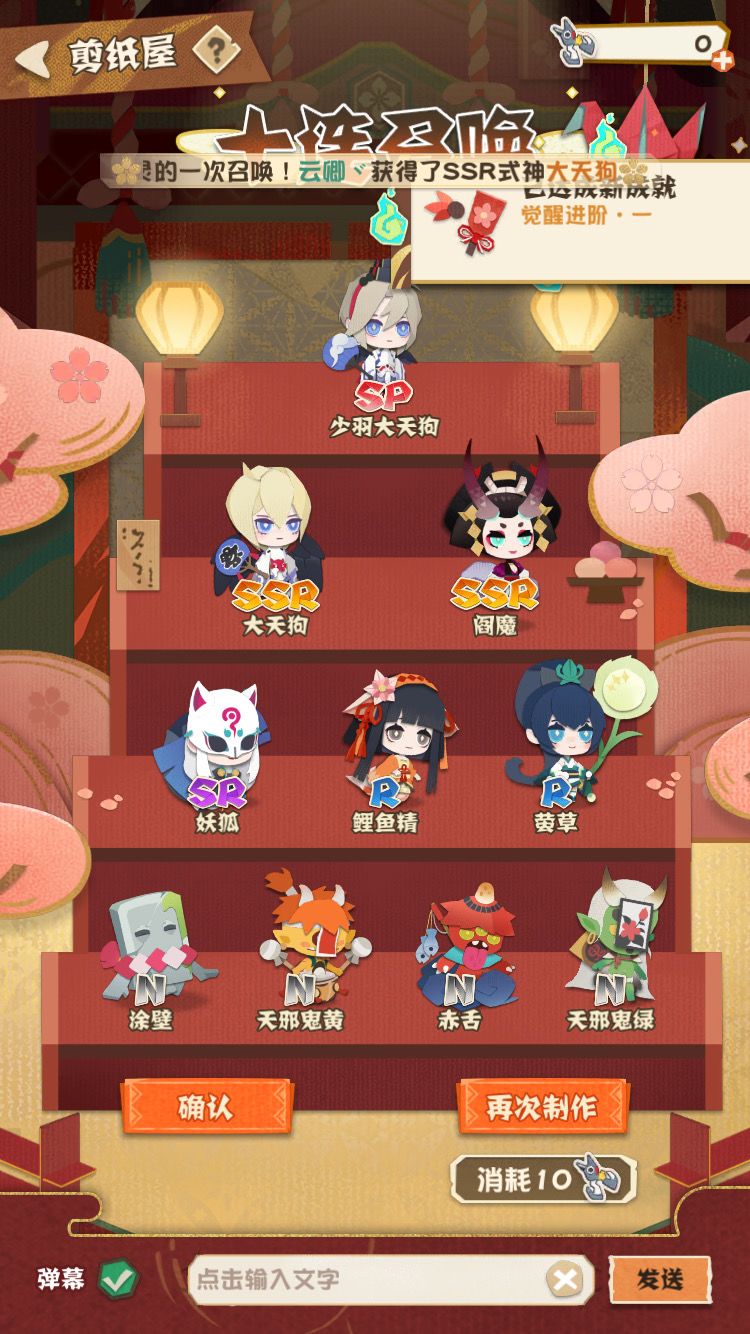Image resolution: width=750 pixels, height=1334 pixels.
Task: View the R shikigami 鲤鱼精
Action: (x=385, y=752)
